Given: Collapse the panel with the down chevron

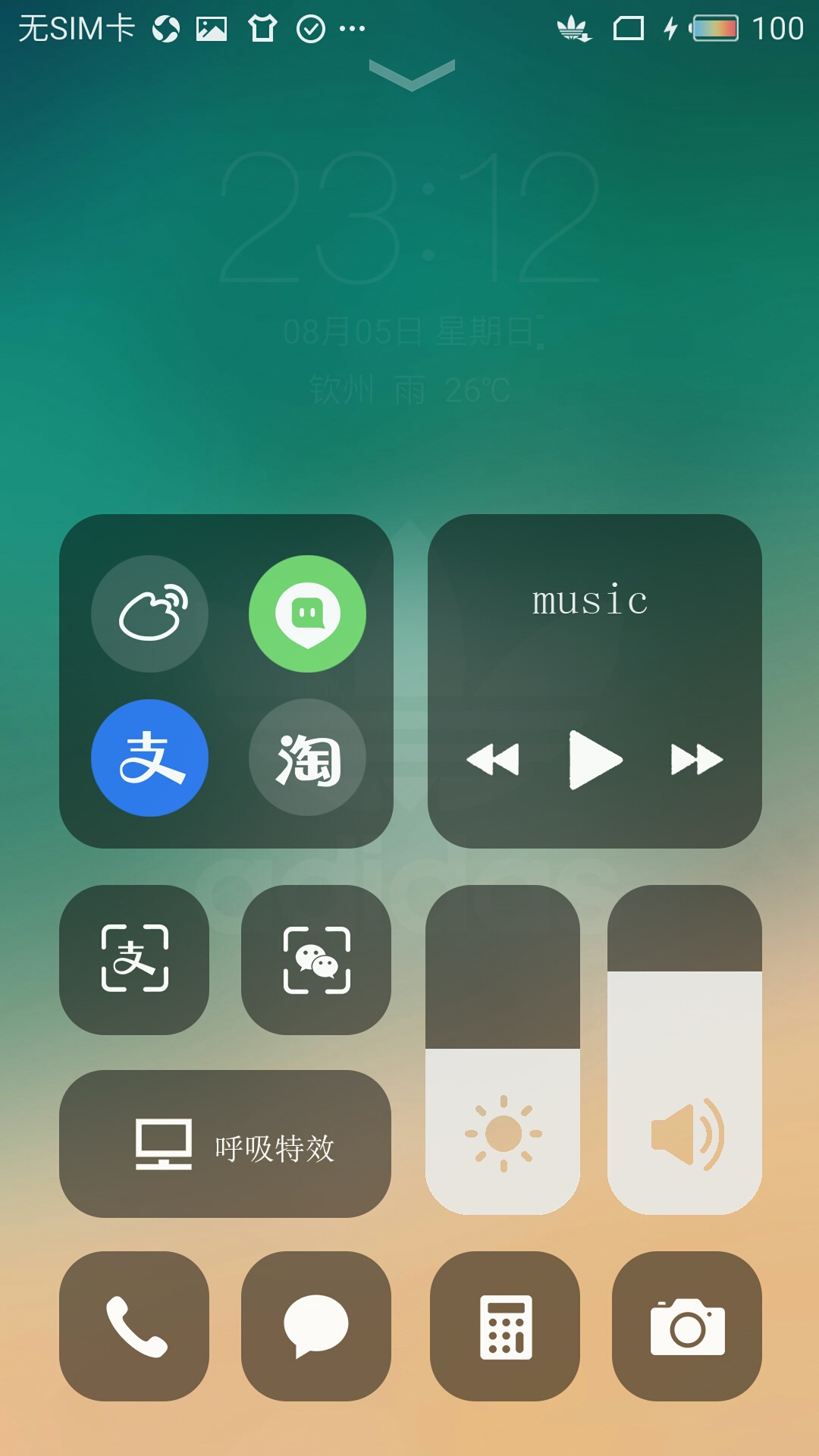Looking at the screenshot, I should pos(412,75).
